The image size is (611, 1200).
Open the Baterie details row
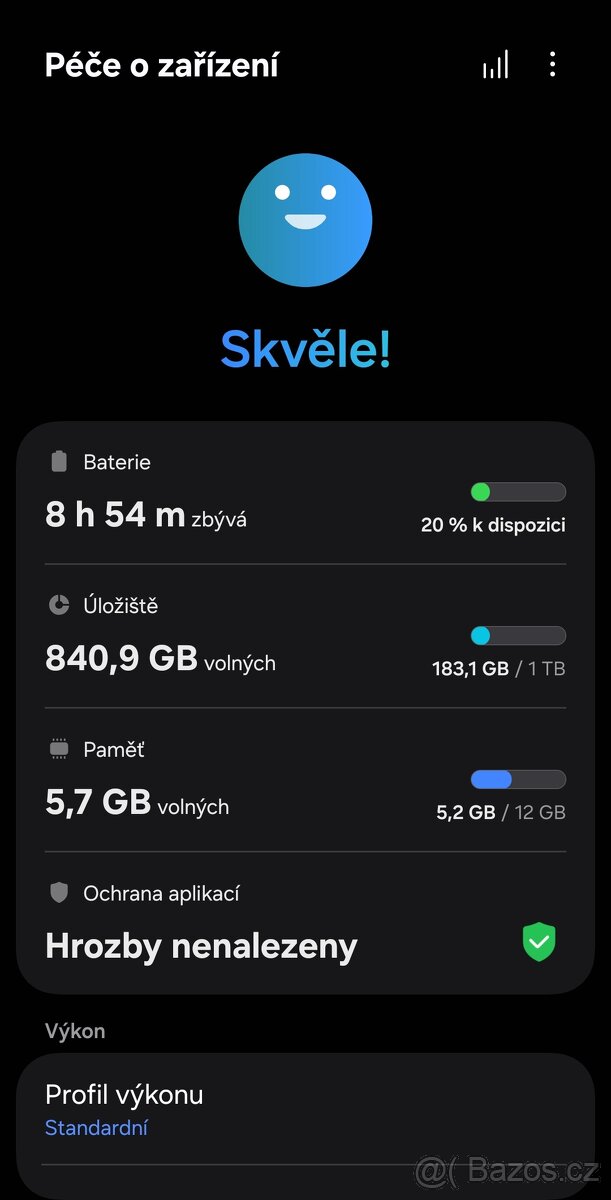(305, 495)
